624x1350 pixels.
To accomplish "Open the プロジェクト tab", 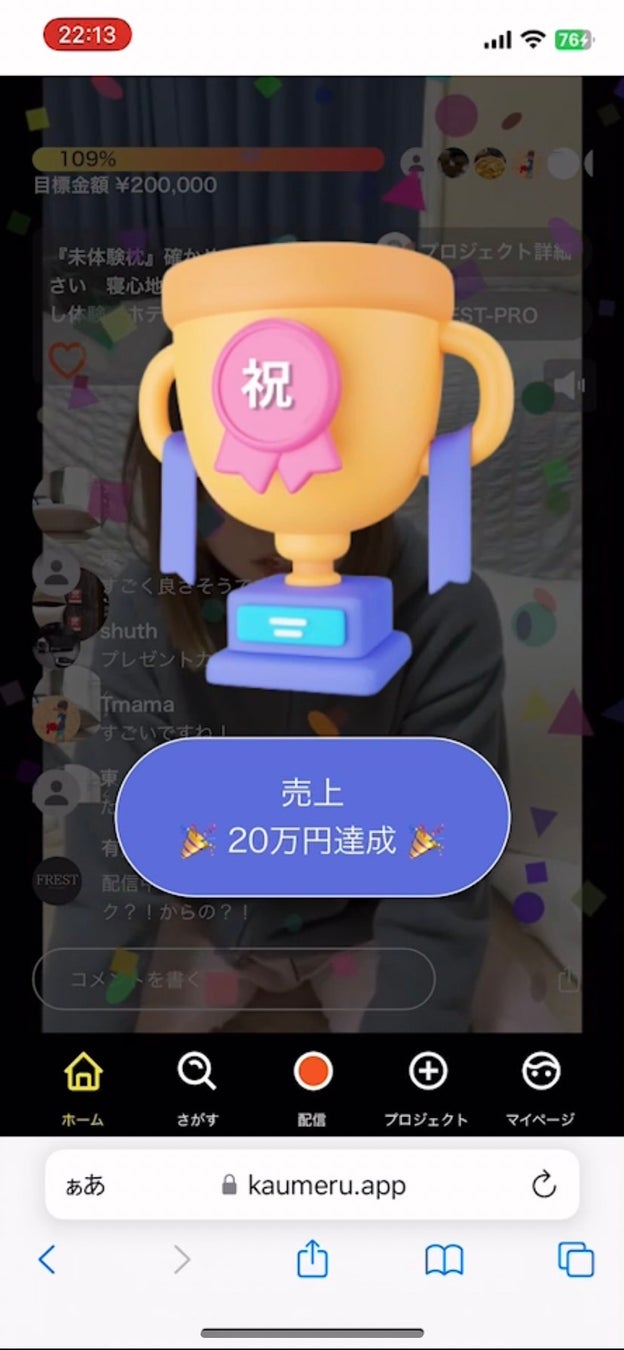I will click(x=427, y=1086).
